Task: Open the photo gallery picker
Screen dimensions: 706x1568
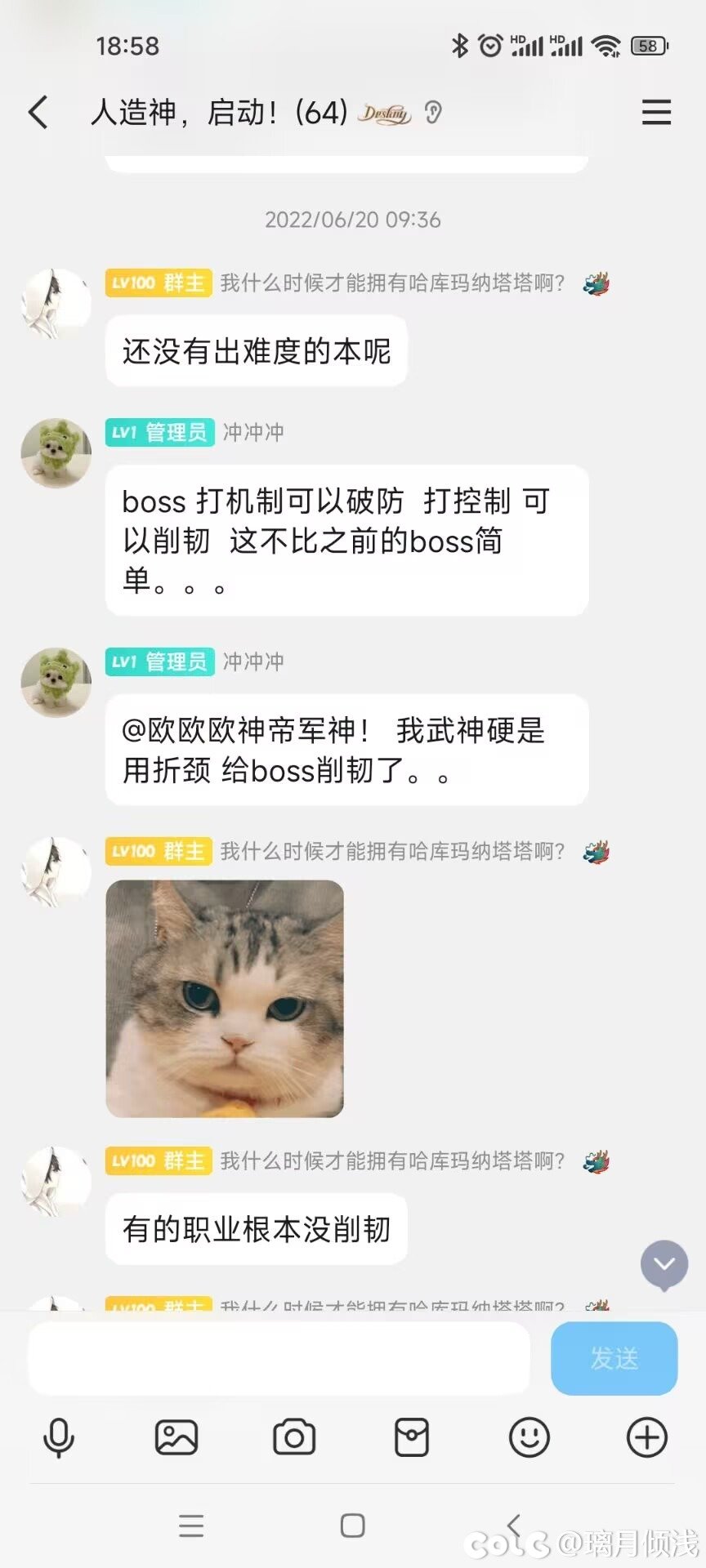Action: pyautogui.click(x=176, y=1437)
